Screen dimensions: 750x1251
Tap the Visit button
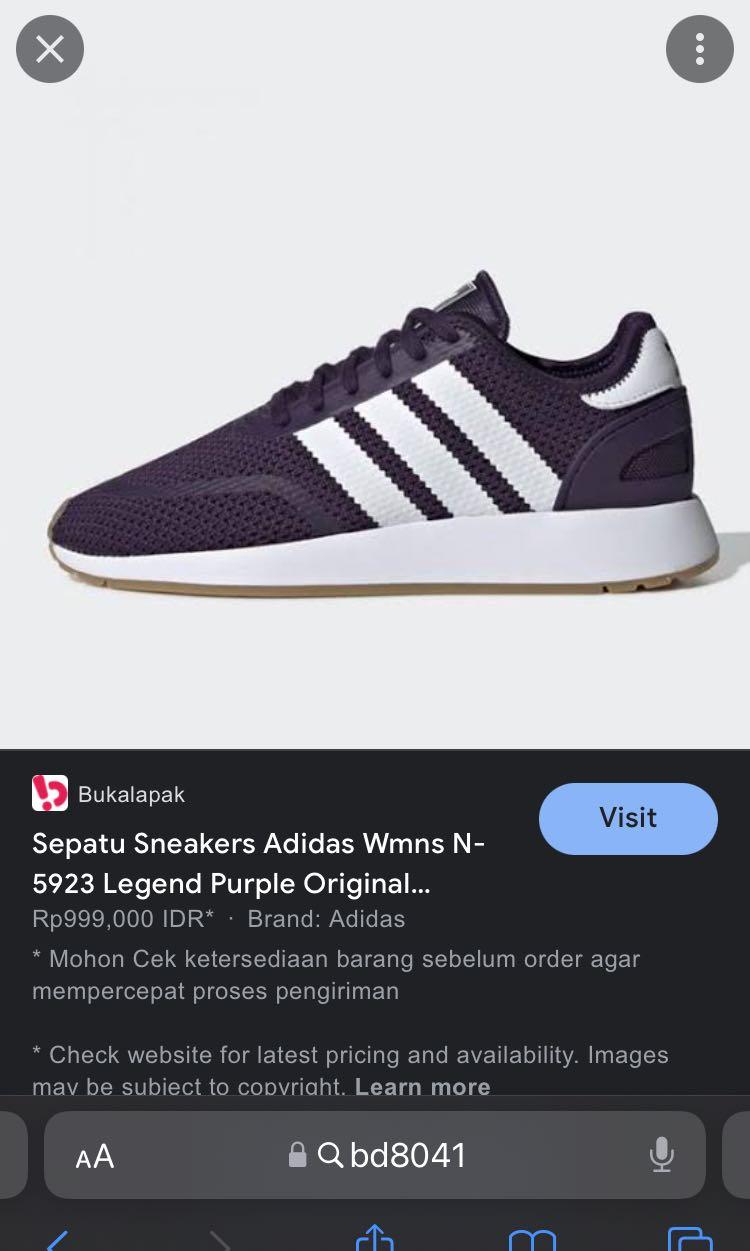click(628, 818)
